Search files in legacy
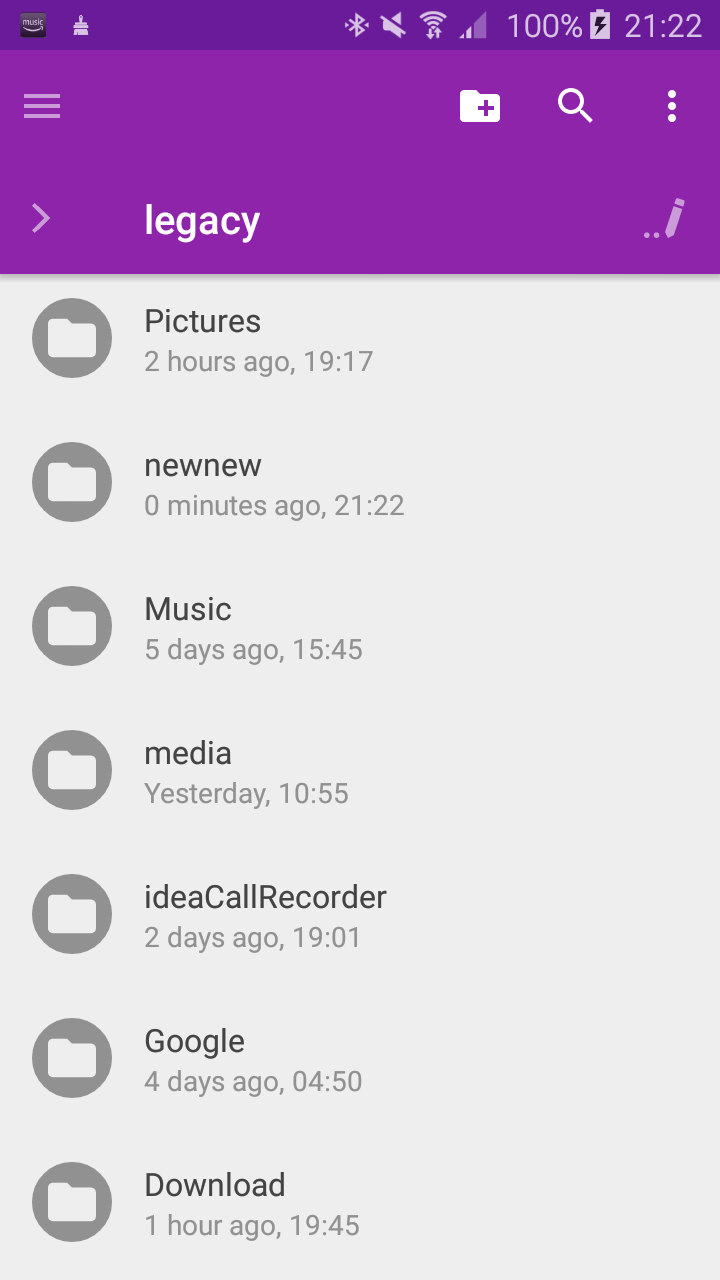 coord(575,106)
